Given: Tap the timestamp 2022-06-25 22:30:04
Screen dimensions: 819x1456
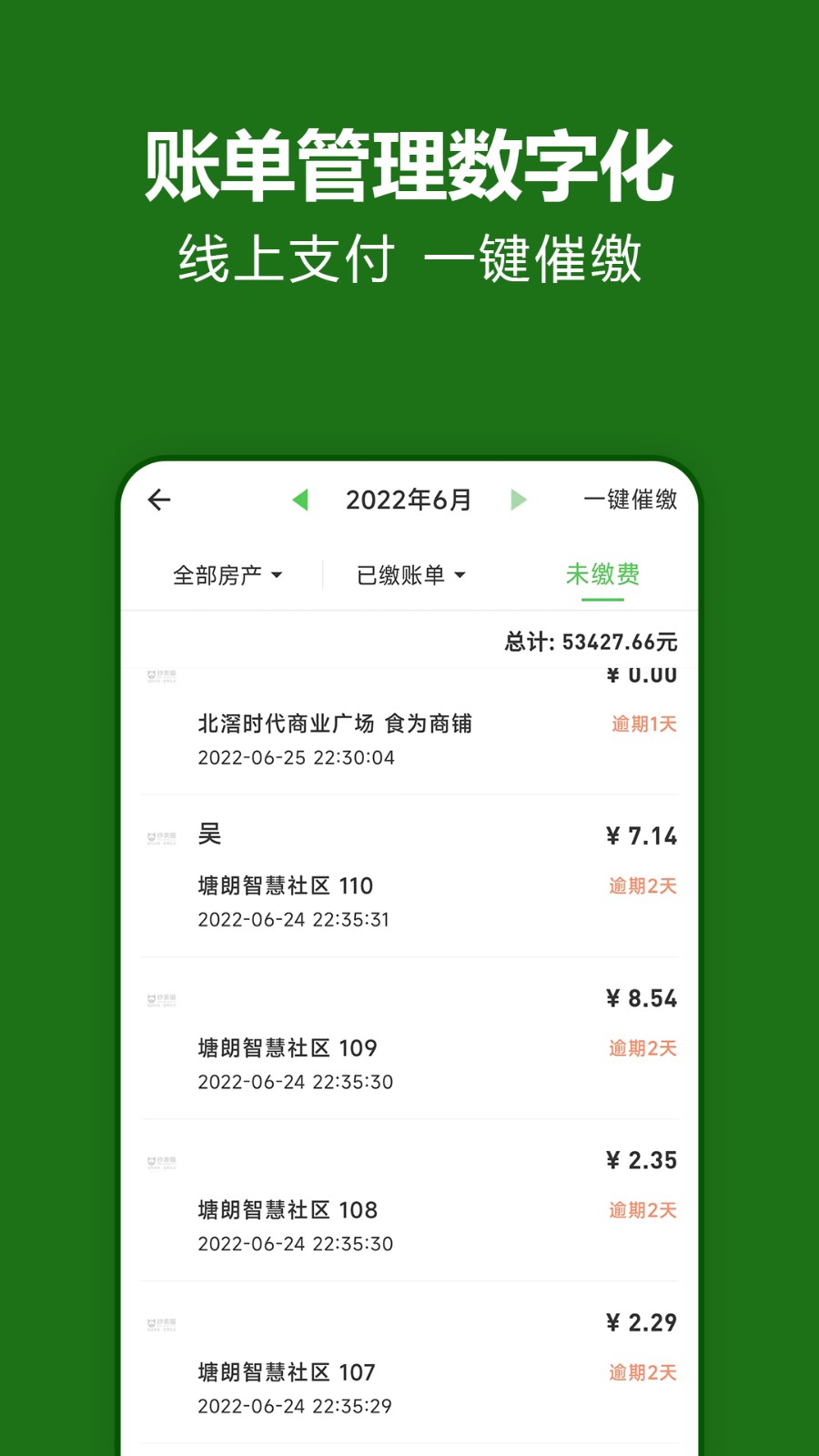Looking at the screenshot, I should (x=297, y=758).
